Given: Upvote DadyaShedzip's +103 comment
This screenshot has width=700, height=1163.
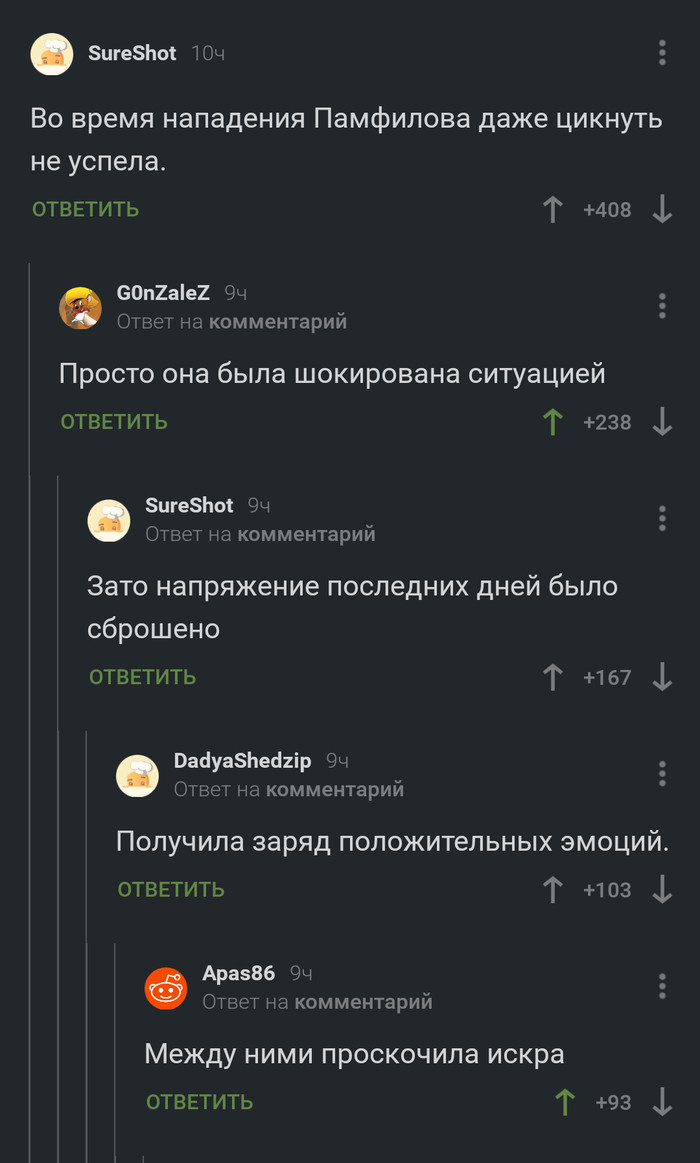Looking at the screenshot, I should point(552,889).
